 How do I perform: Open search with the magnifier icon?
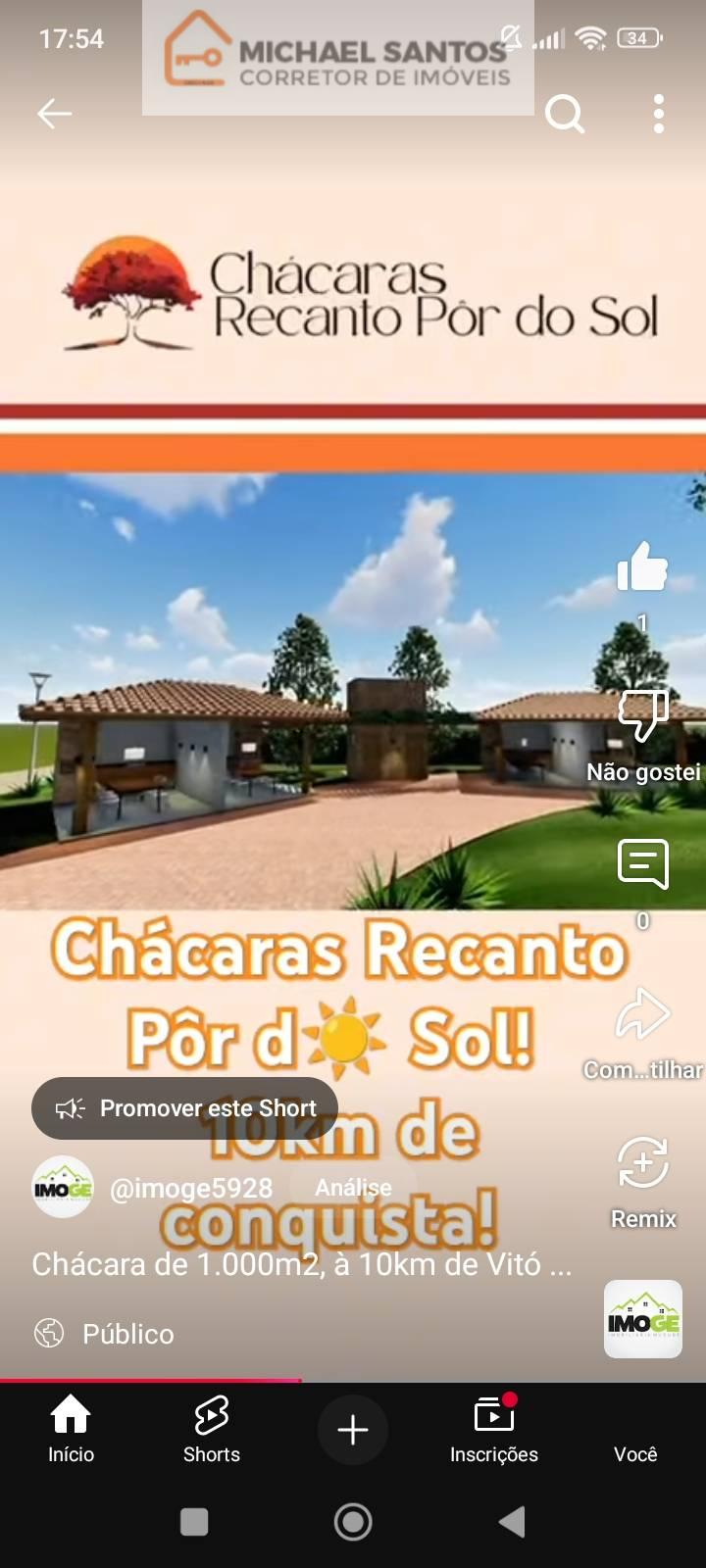click(565, 114)
